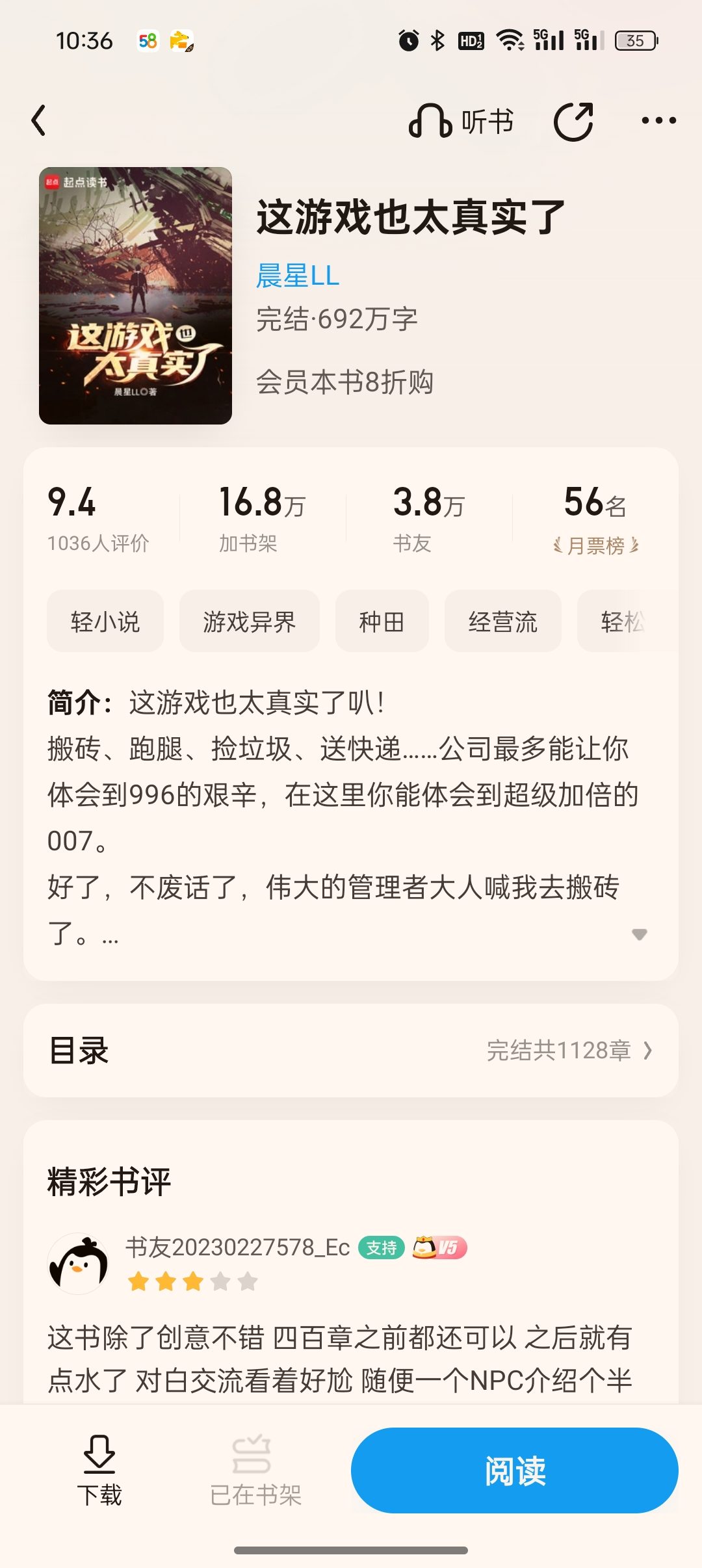Select the 轻小说 tag
The height and width of the screenshot is (1568, 702).
click(x=105, y=621)
